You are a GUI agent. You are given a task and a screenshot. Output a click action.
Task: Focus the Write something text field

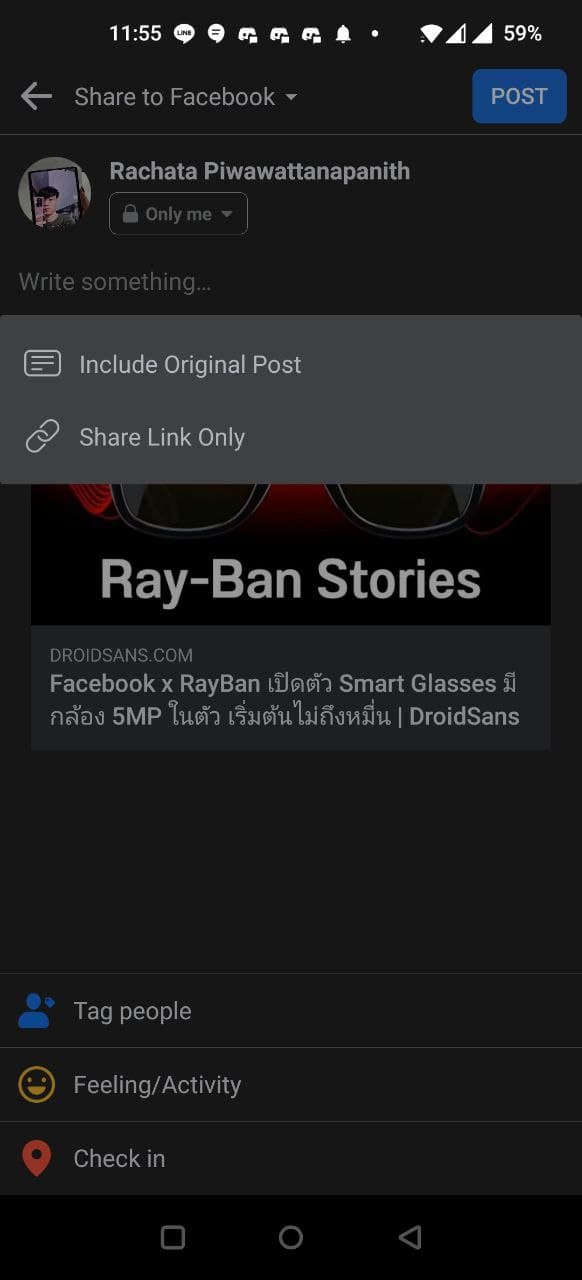click(x=291, y=282)
